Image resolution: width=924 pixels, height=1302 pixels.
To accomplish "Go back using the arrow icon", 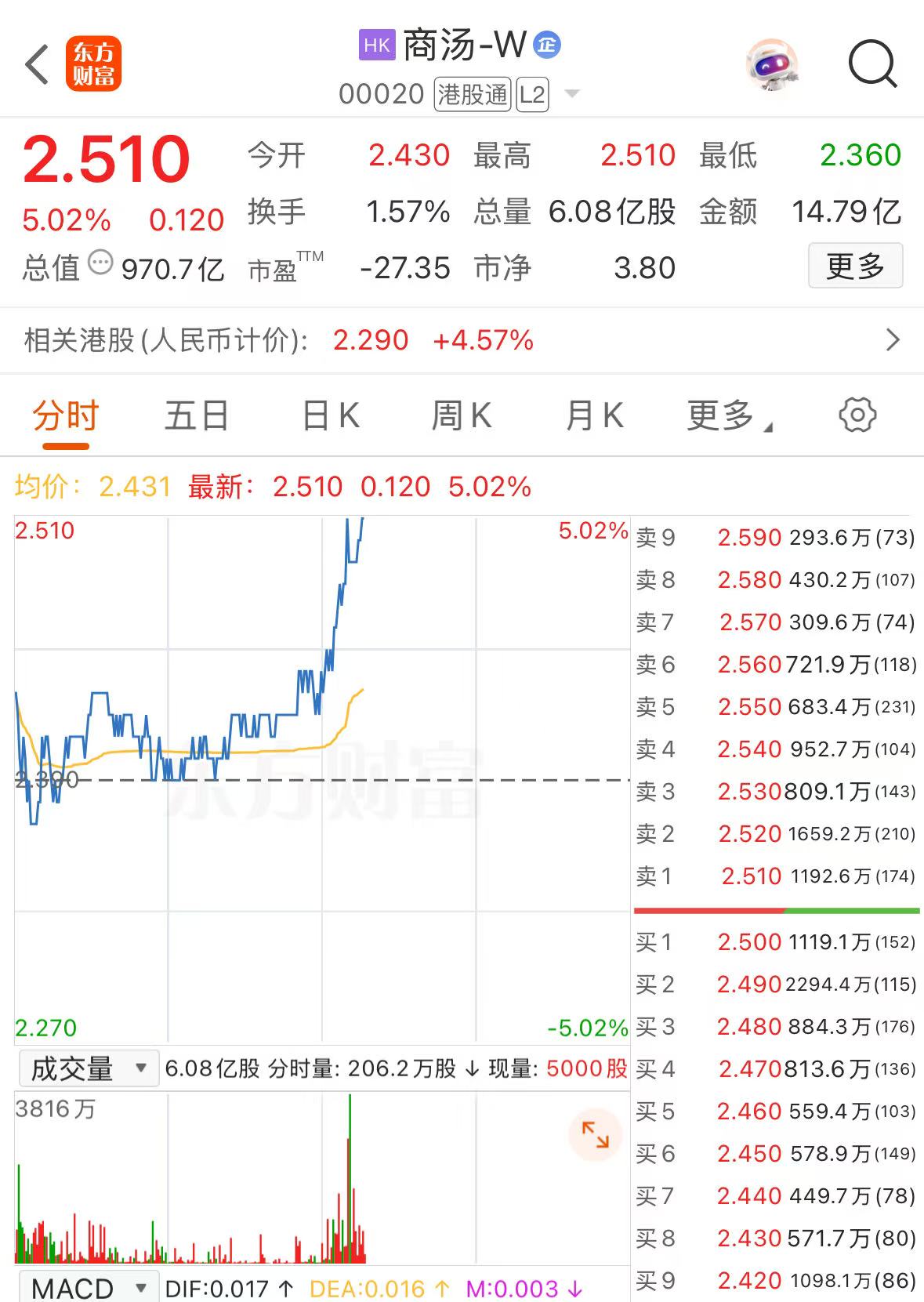I will point(38,64).
